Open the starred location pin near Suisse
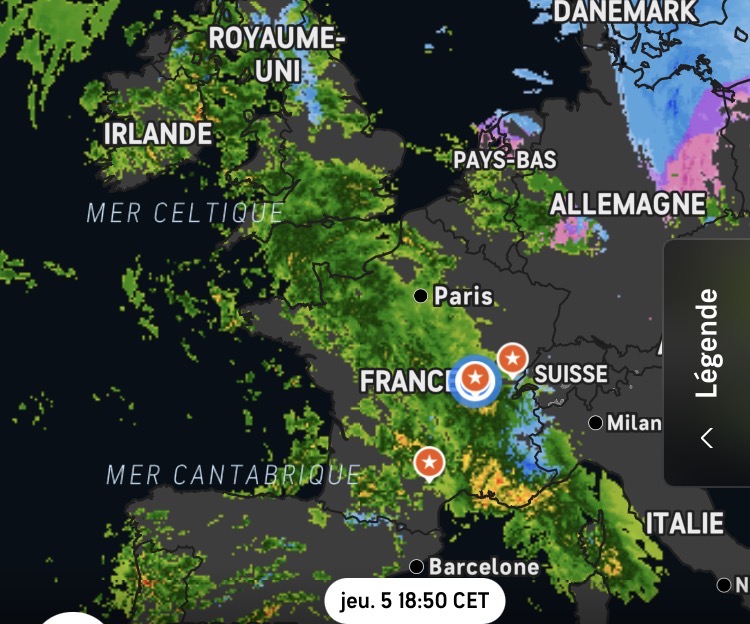 coord(513,358)
